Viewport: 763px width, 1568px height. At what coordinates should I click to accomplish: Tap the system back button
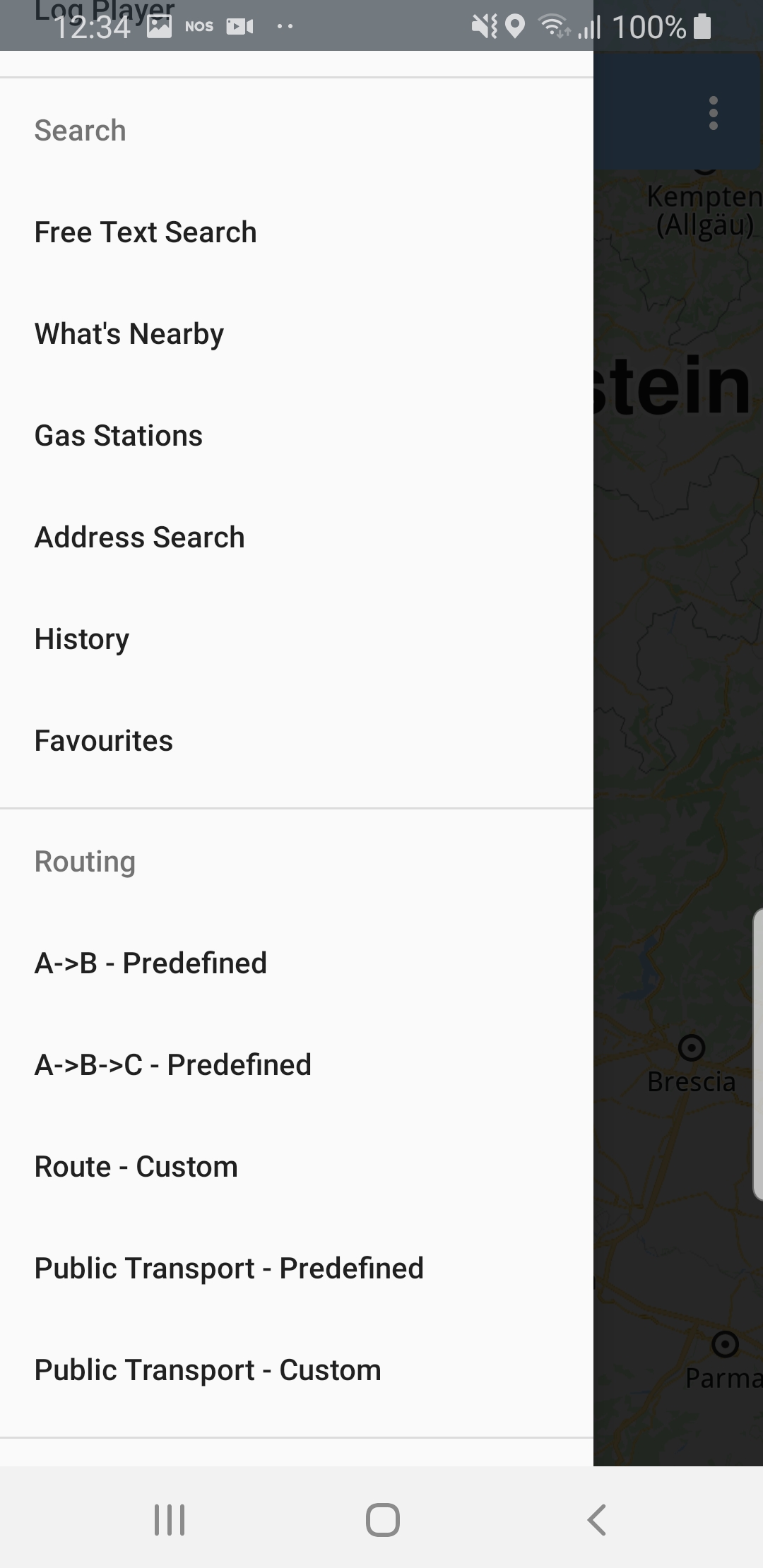pyautogui.click(x=596, y=1520)
